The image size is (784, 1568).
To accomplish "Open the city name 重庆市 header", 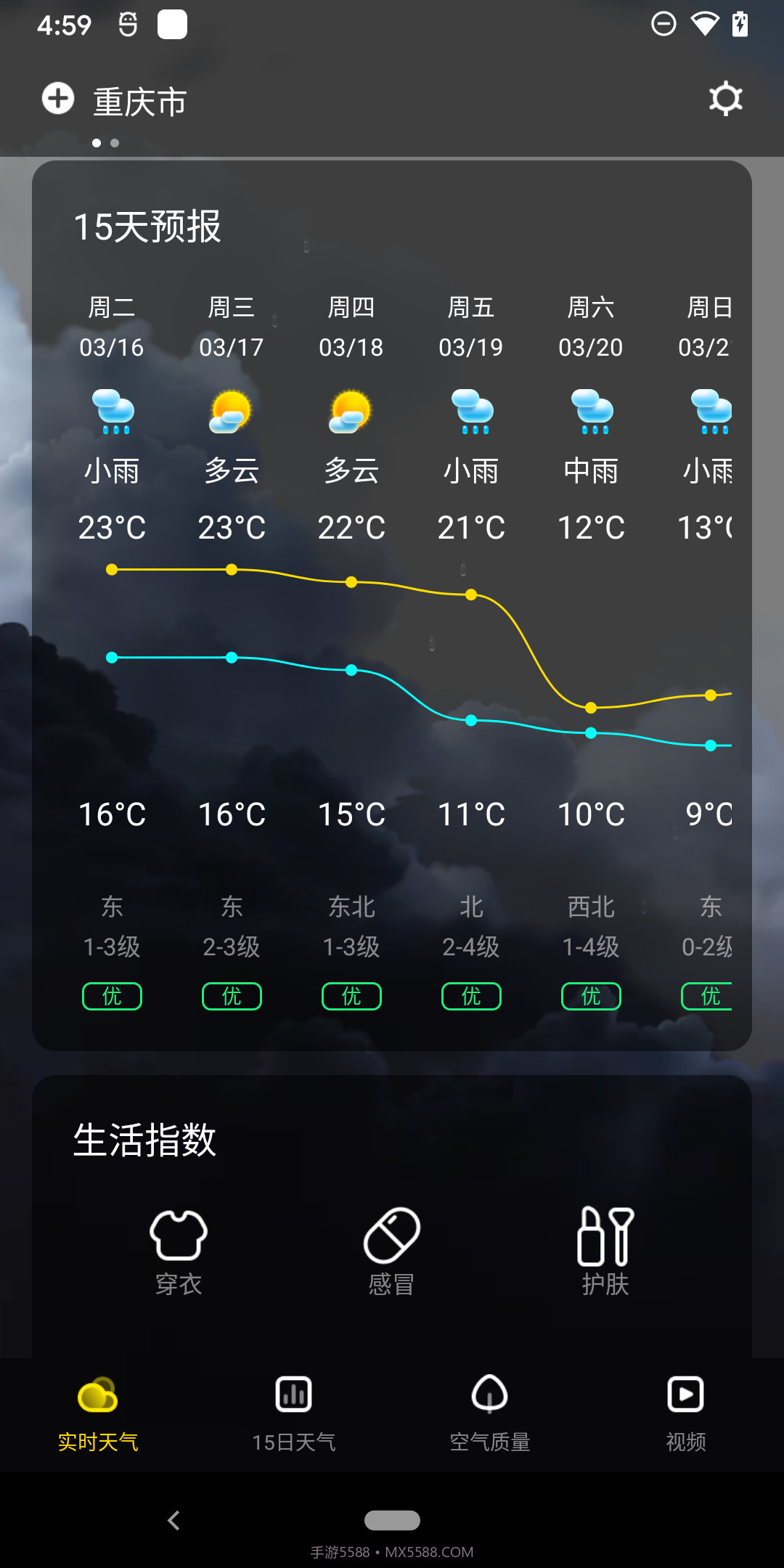I will point(139,101).
